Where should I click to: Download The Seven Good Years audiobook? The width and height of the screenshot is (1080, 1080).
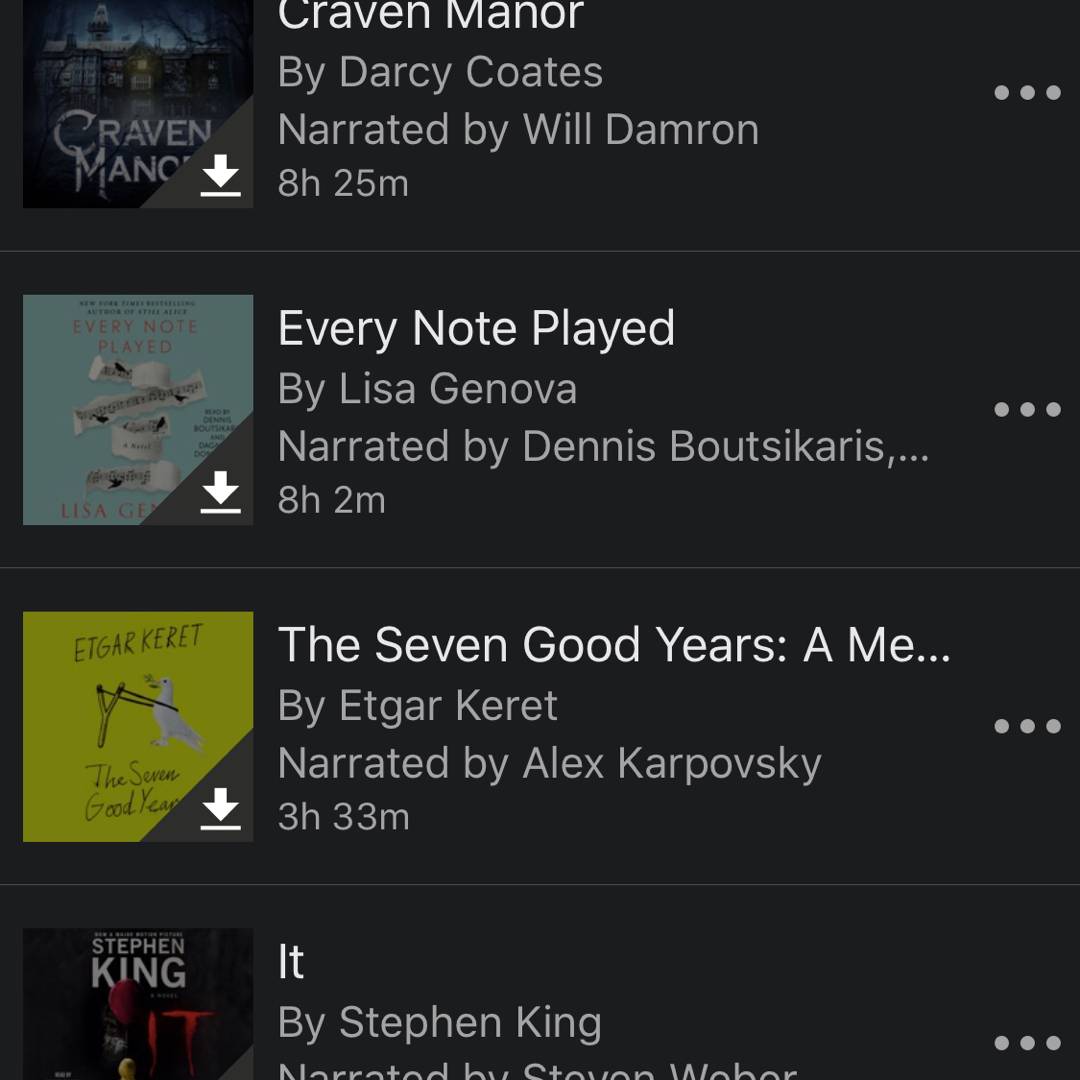220,810
